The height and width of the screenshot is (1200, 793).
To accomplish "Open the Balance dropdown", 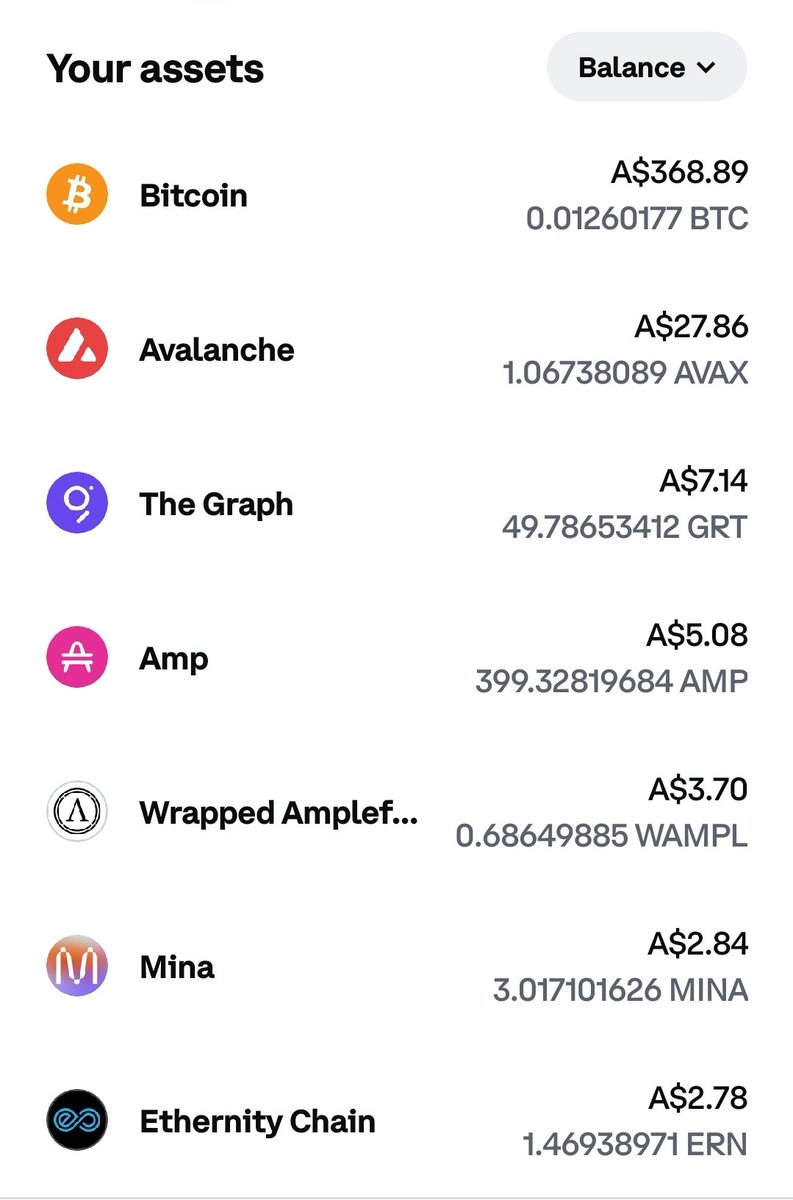I will point(646,67).
